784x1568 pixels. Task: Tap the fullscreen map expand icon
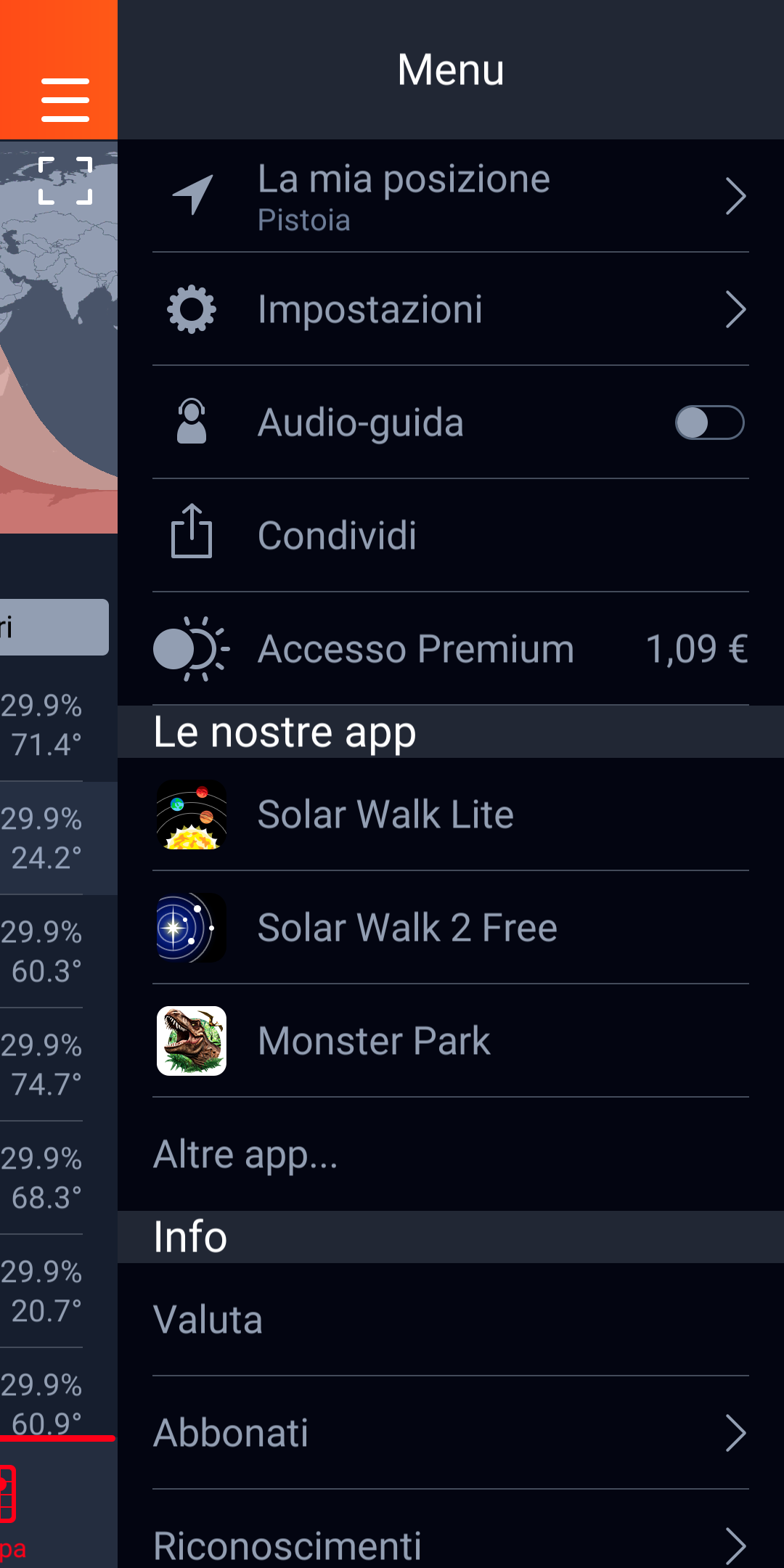(65, 181)
